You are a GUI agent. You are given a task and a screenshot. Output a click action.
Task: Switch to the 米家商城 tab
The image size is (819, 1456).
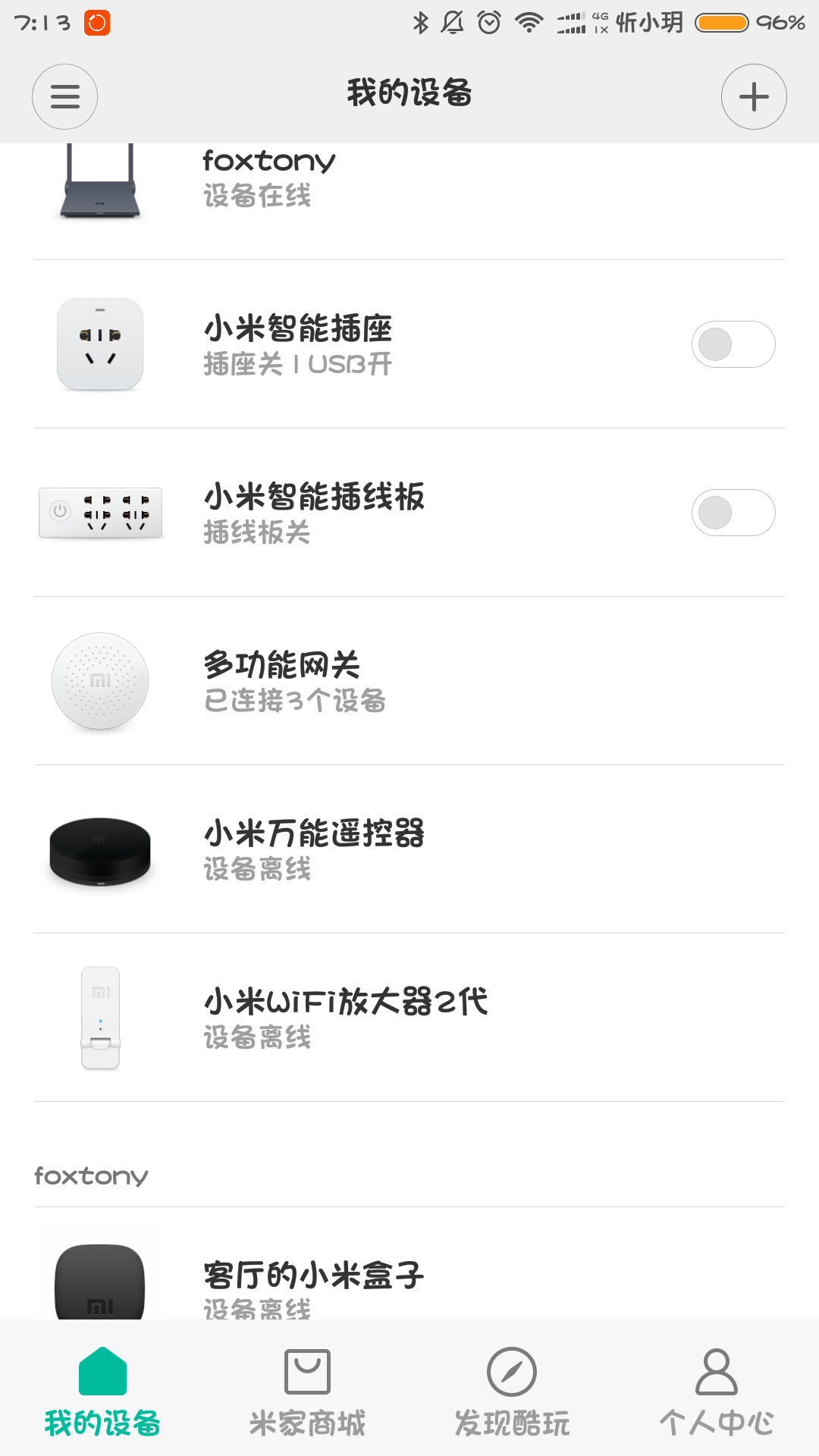click(307, 1392)
